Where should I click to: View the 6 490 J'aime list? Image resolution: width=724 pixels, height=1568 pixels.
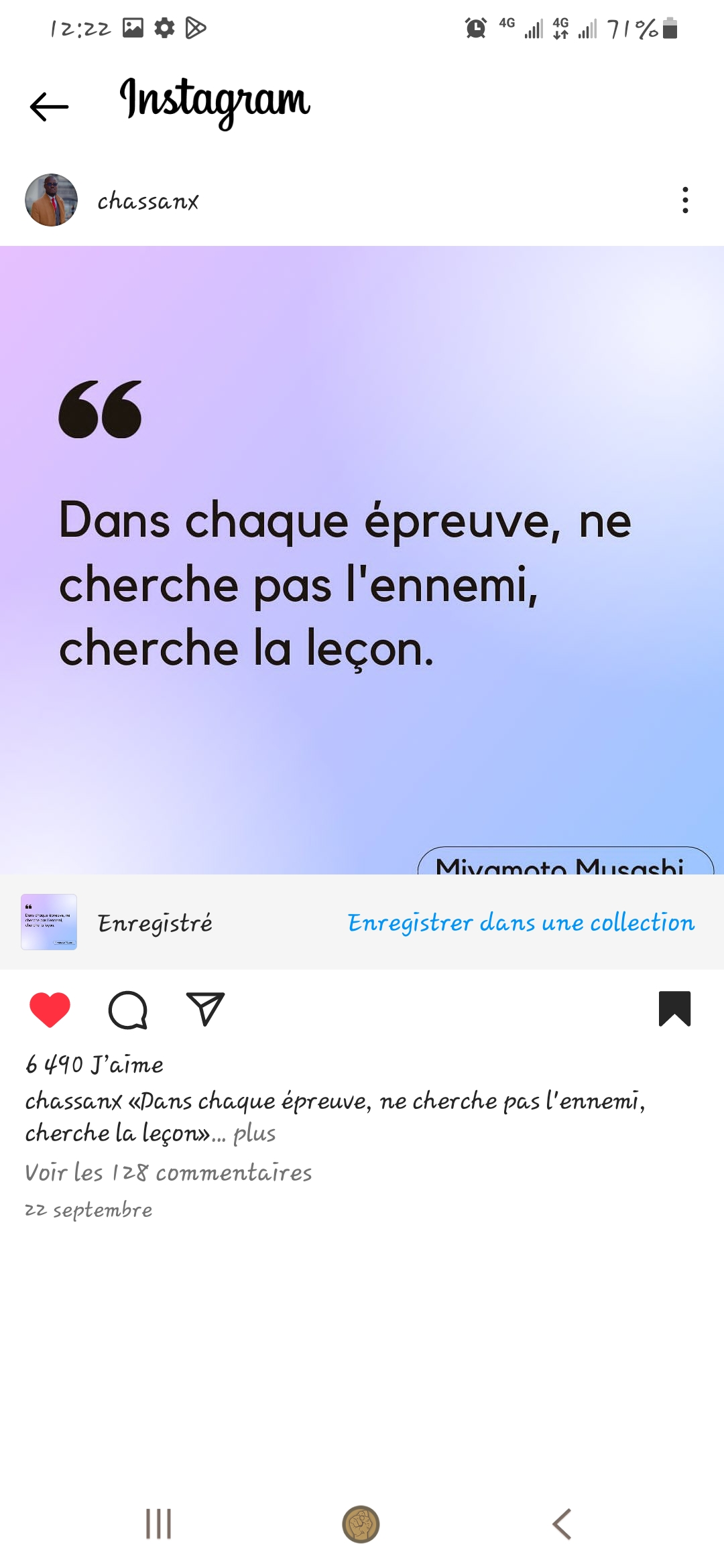(x=95, y=1065)
